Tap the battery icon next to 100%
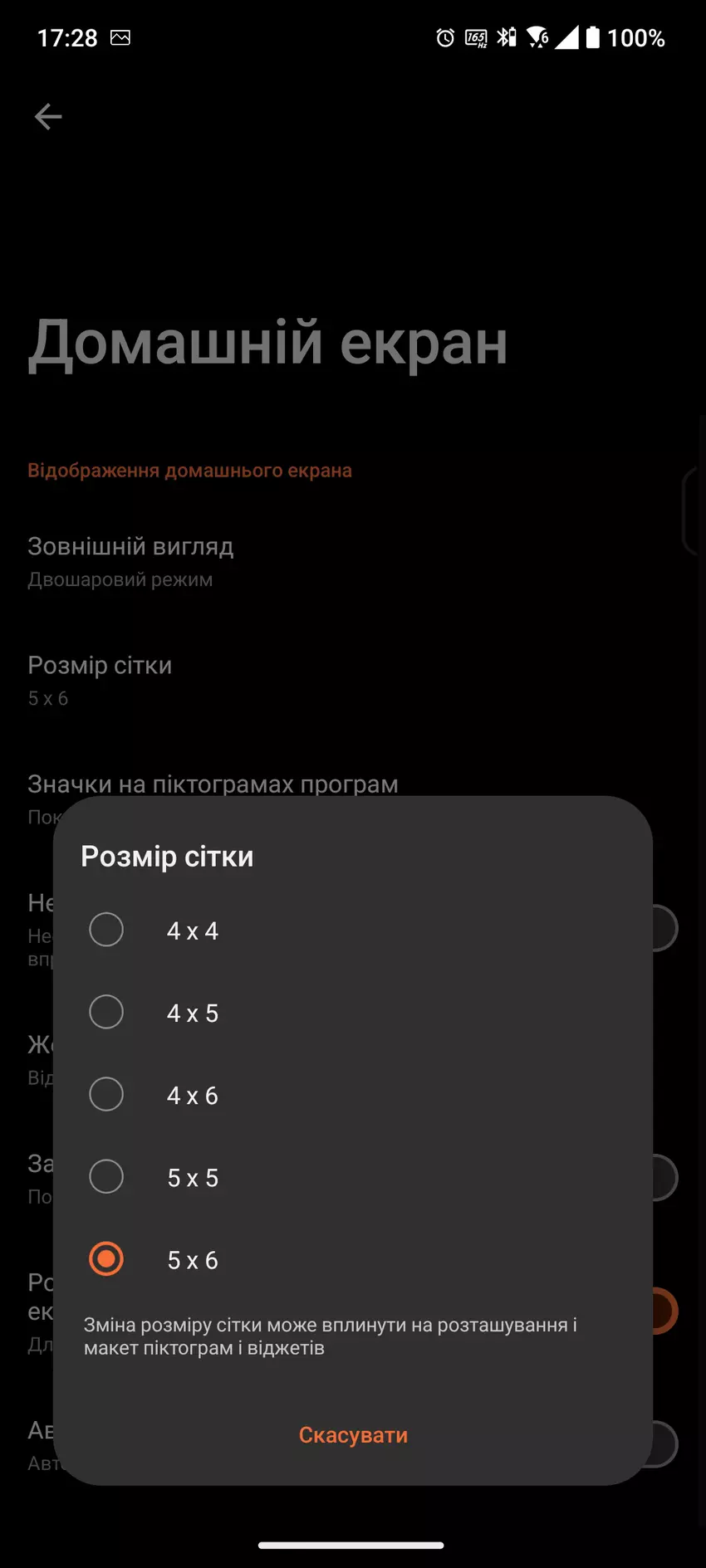 [x=595, y=37]
